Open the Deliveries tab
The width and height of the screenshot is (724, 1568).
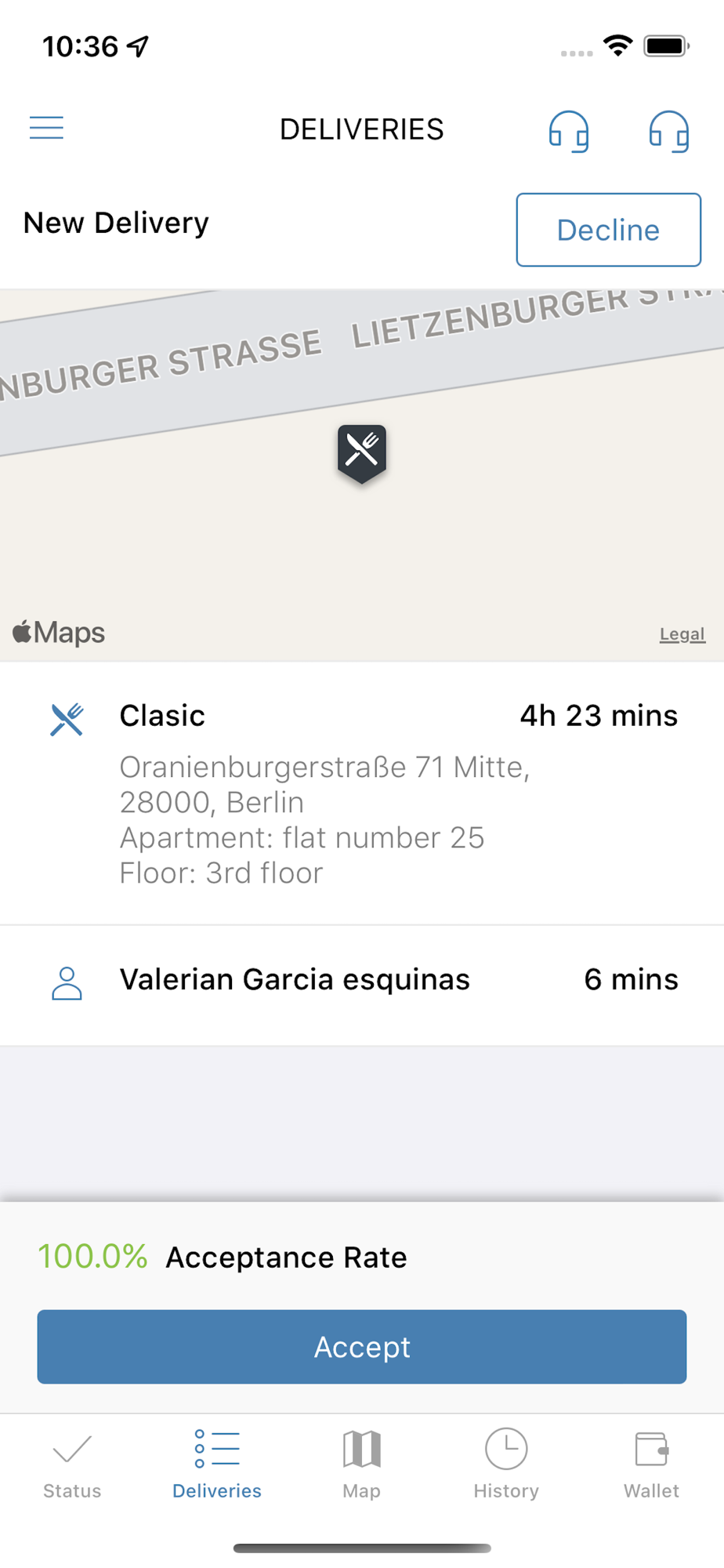pos(217,1463)
